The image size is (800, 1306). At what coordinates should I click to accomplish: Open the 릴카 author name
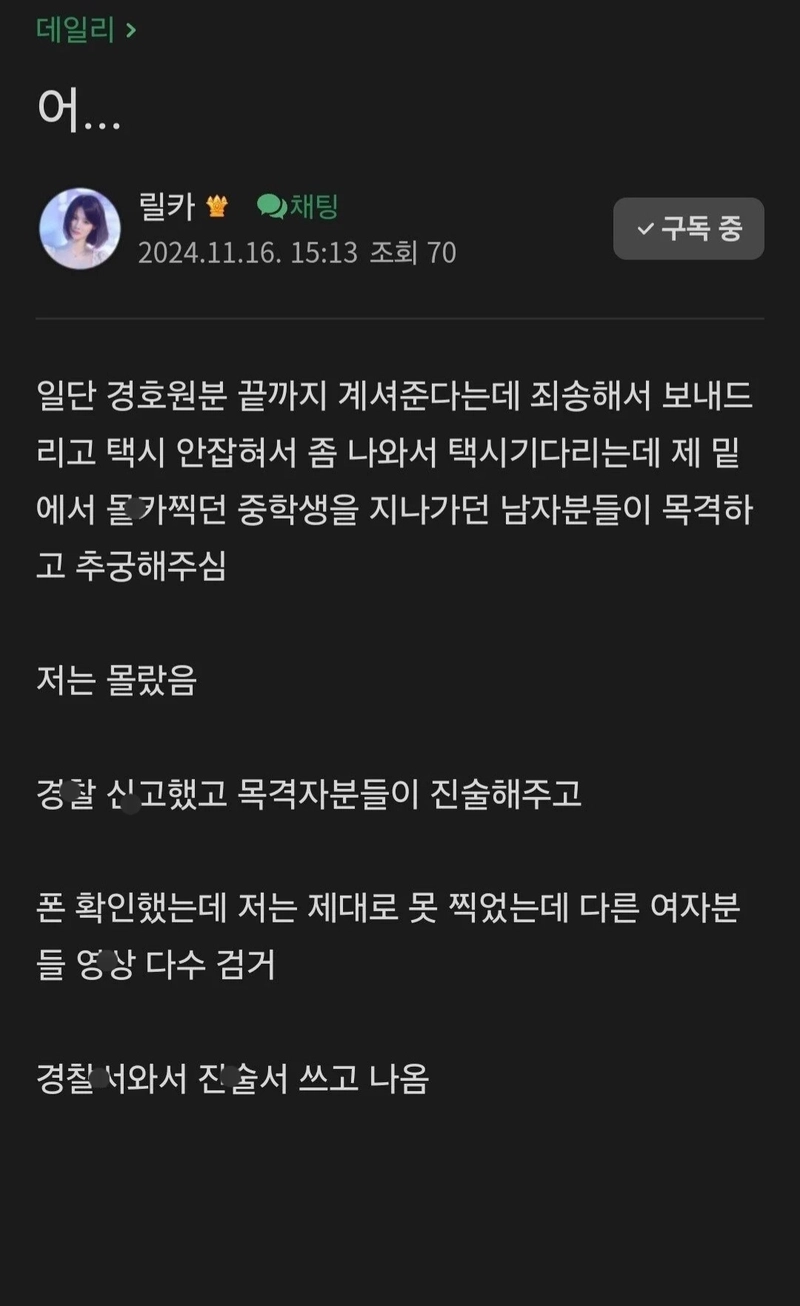click(168, 207)
